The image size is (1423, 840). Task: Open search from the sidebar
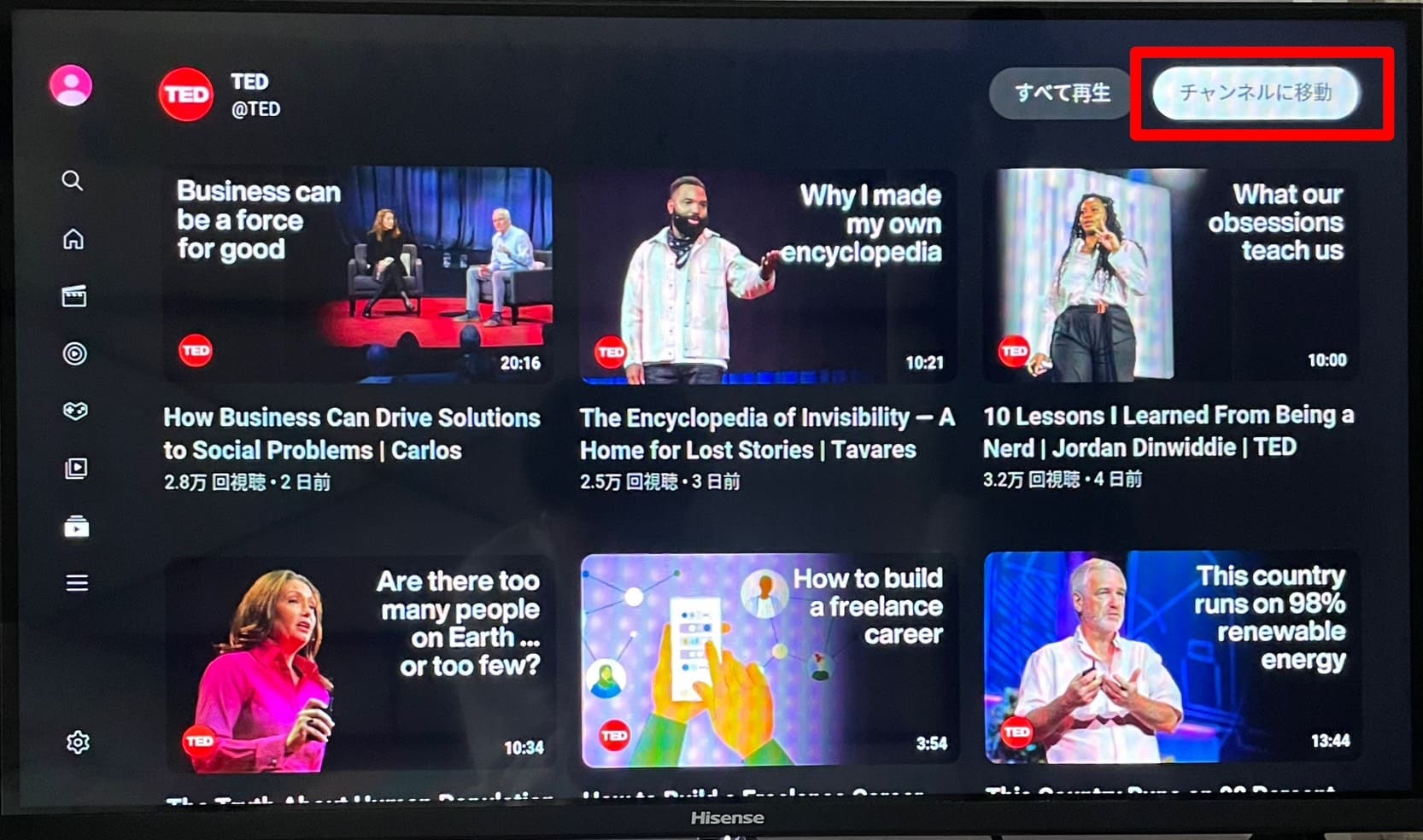tap(73, 181)
